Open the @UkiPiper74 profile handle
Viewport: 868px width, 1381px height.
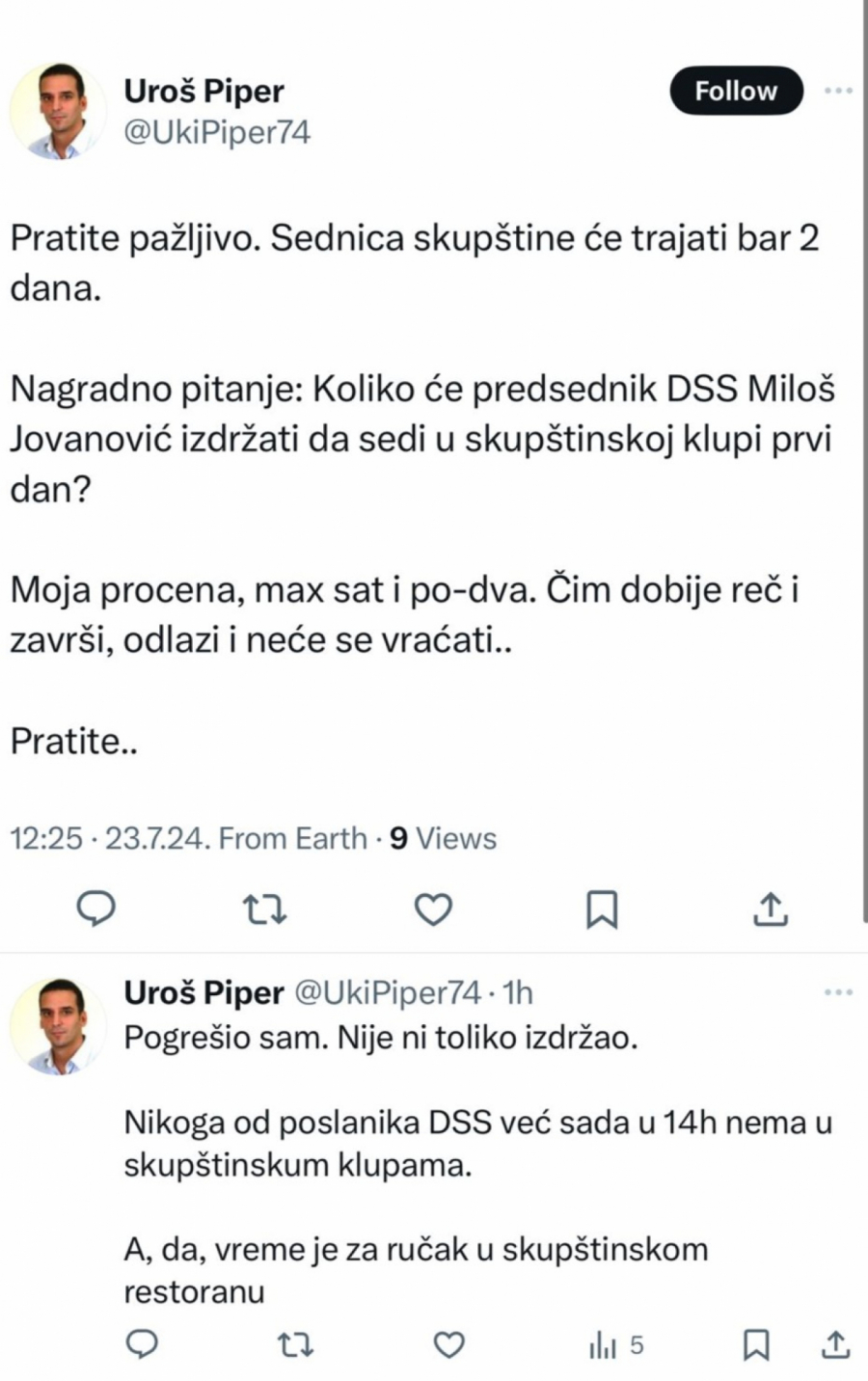click(x=216, y=132)
